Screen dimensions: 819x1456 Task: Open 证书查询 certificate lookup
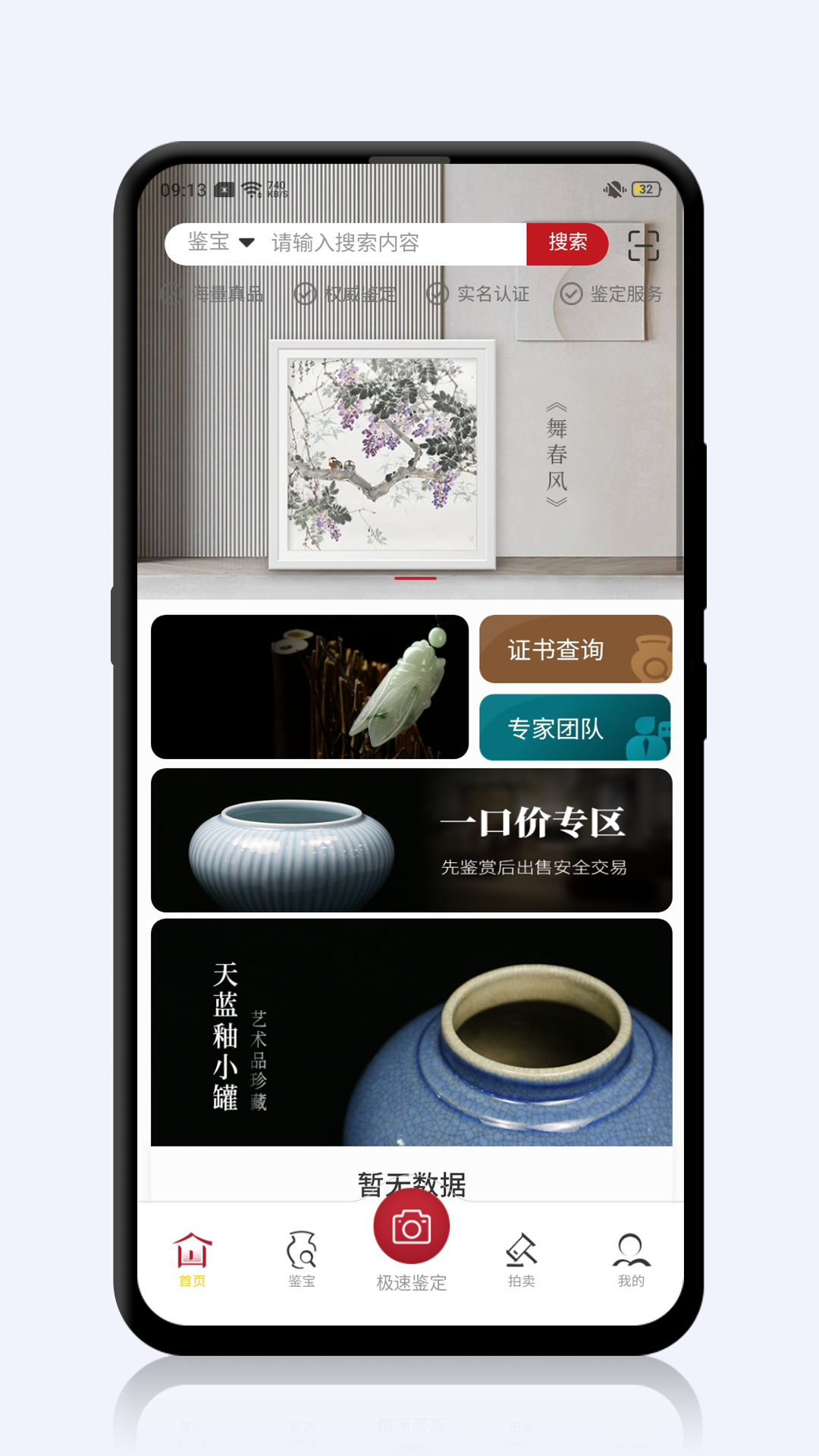point(576,650)
